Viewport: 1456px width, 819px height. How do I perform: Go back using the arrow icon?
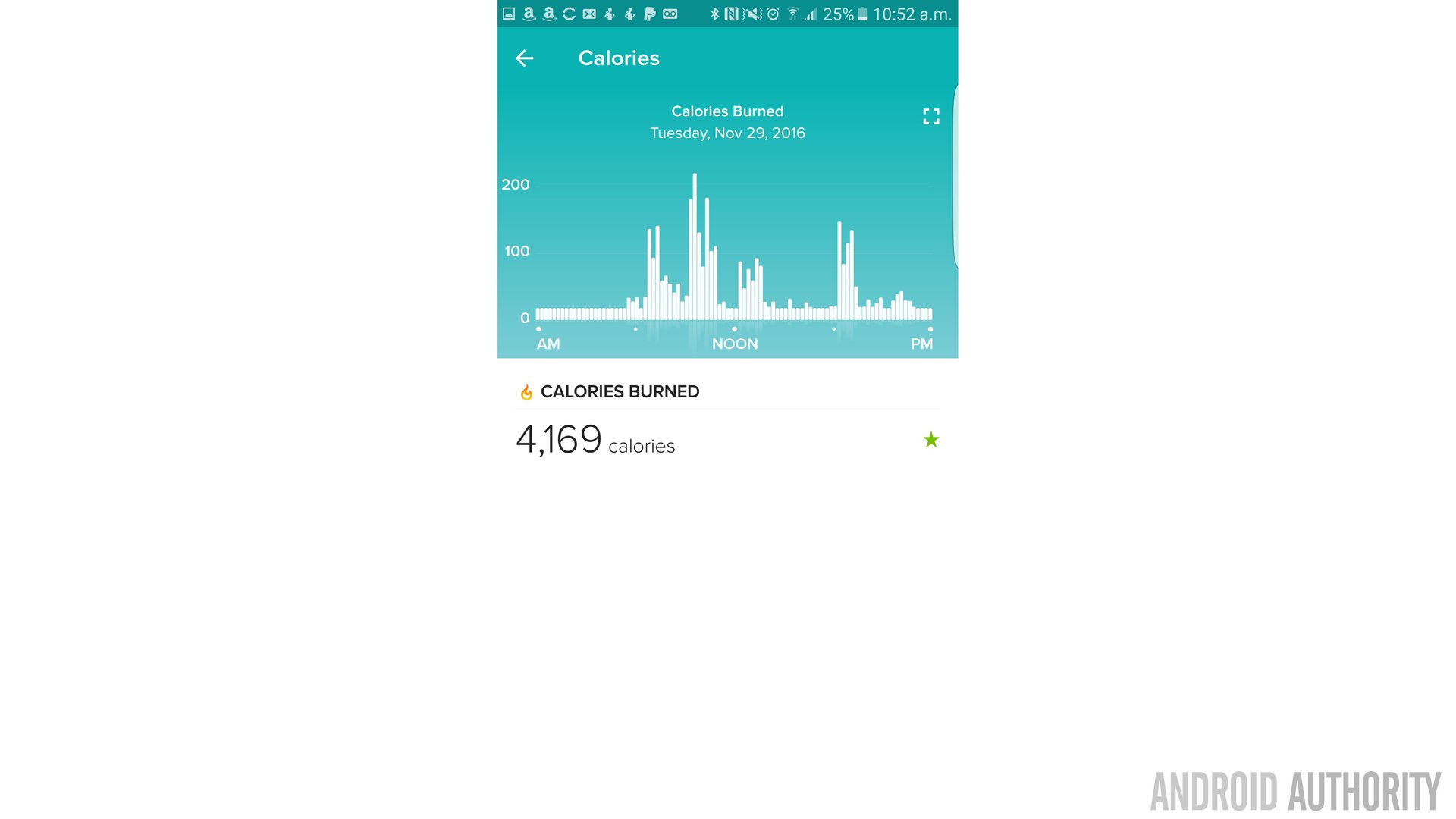(x=524, y=58)
